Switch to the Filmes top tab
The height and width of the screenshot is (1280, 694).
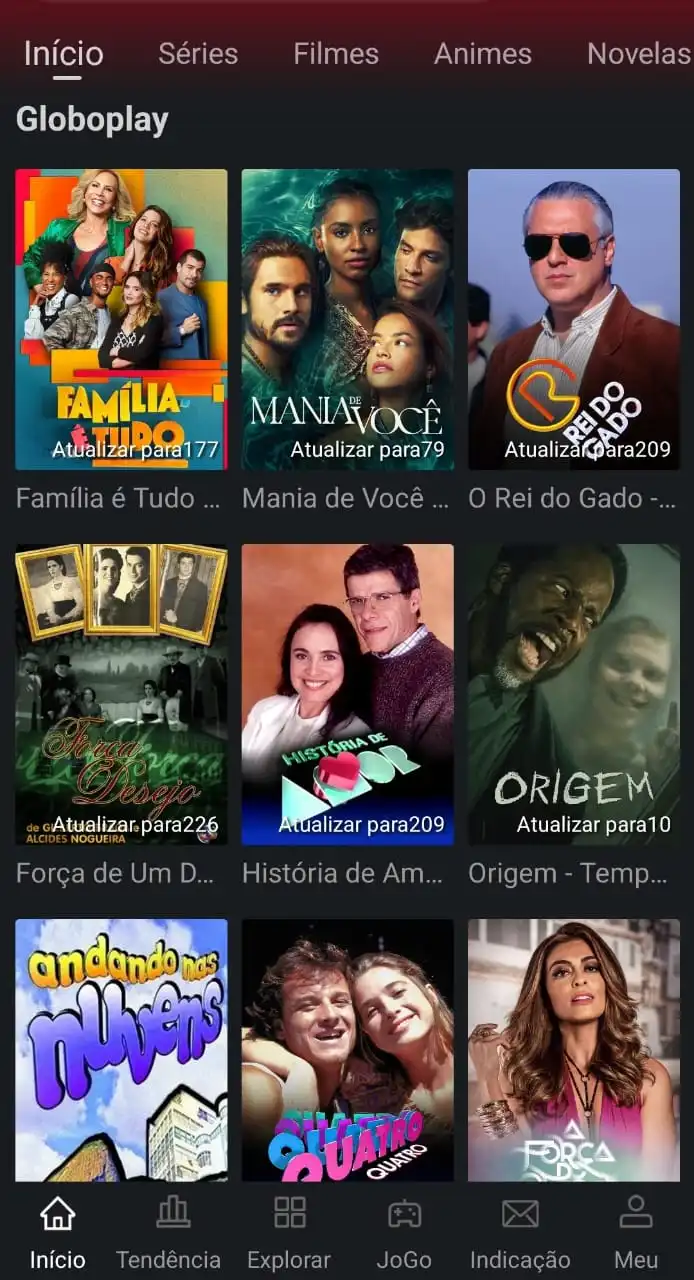coord(336,54)
